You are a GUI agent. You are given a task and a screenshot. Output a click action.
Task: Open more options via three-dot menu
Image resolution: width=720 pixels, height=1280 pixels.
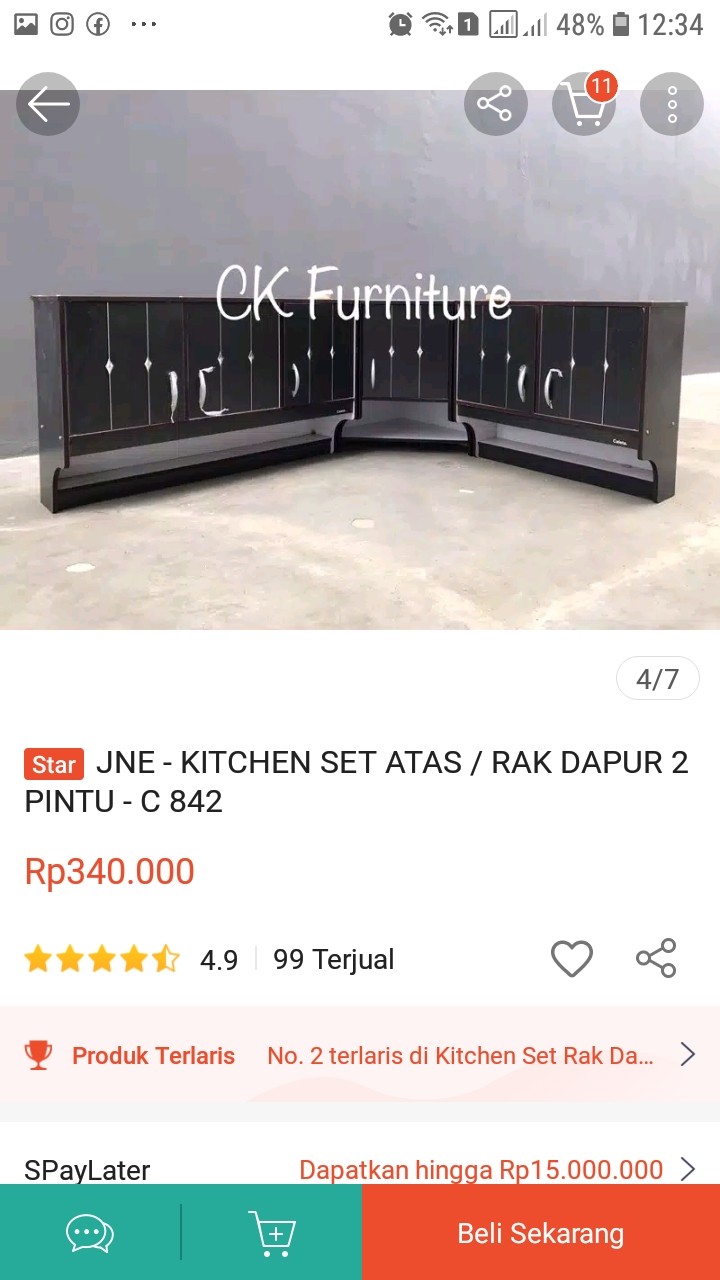(x=671, y=103)
